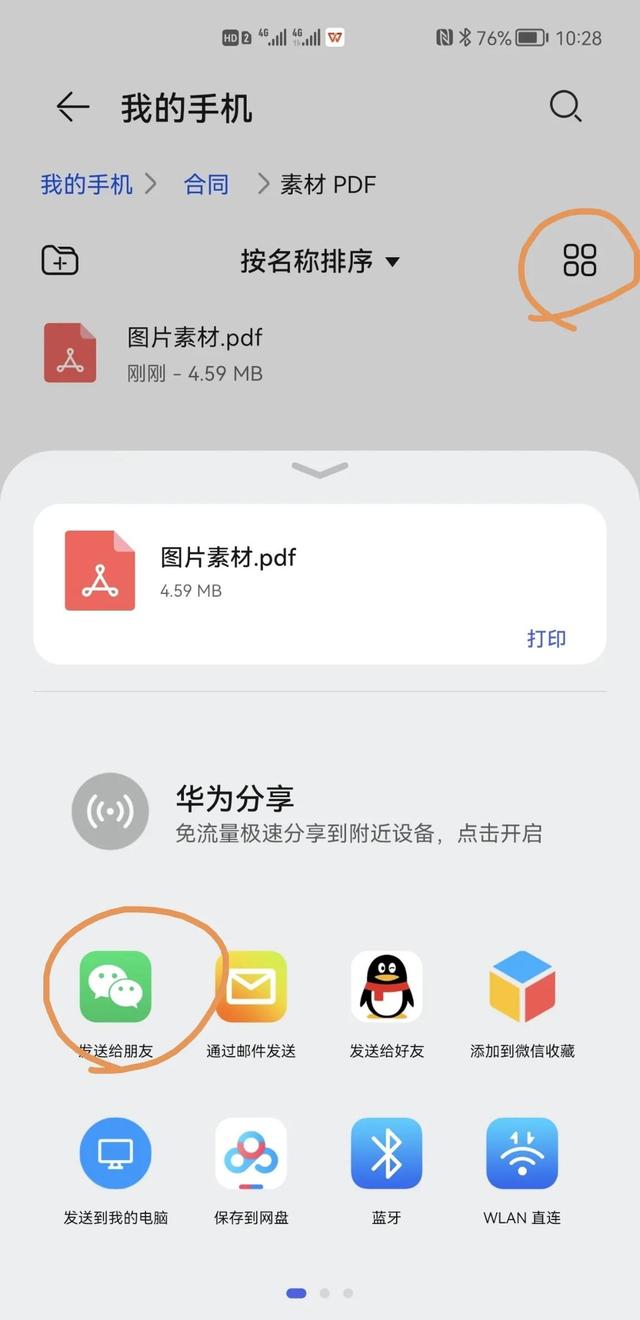The image size is (640, 1320).
Task: Go back with the top-left arrow
Action: (72, 107)
